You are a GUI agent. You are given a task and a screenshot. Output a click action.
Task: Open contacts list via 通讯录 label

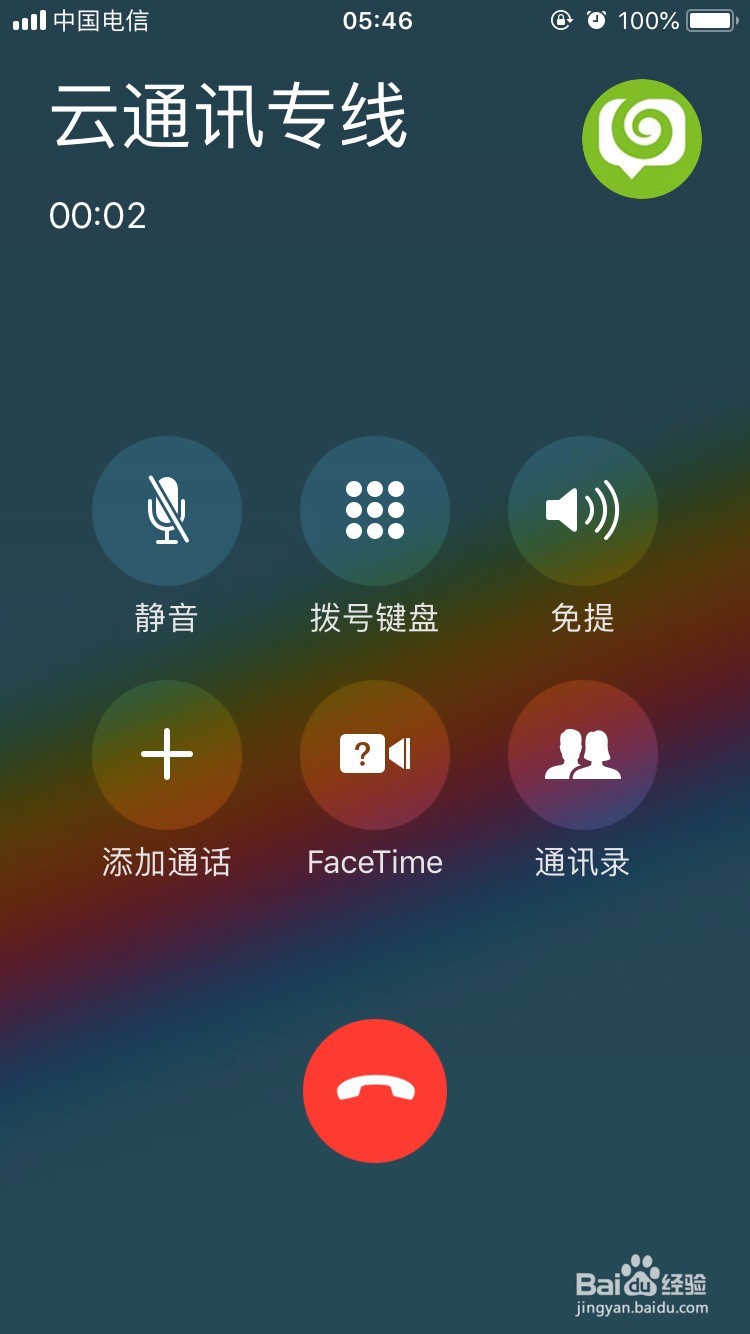pyautogui.click(x=583, y=862)
